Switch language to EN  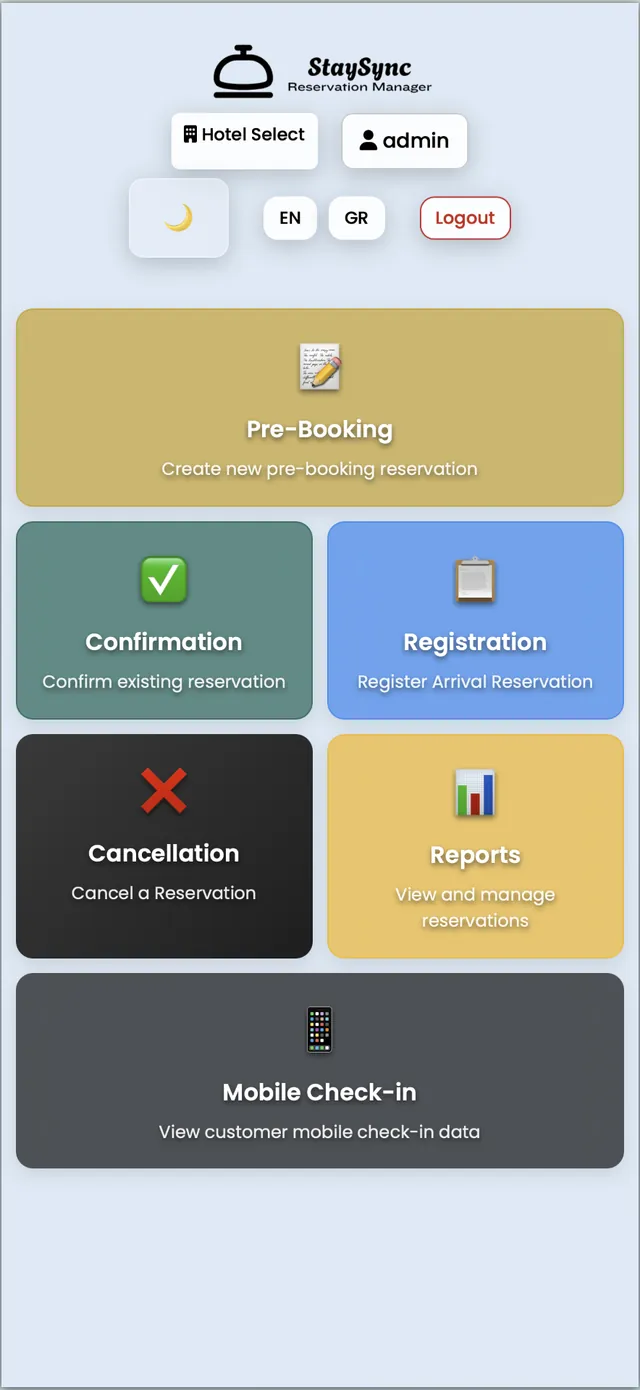click(x=290, y=218)
